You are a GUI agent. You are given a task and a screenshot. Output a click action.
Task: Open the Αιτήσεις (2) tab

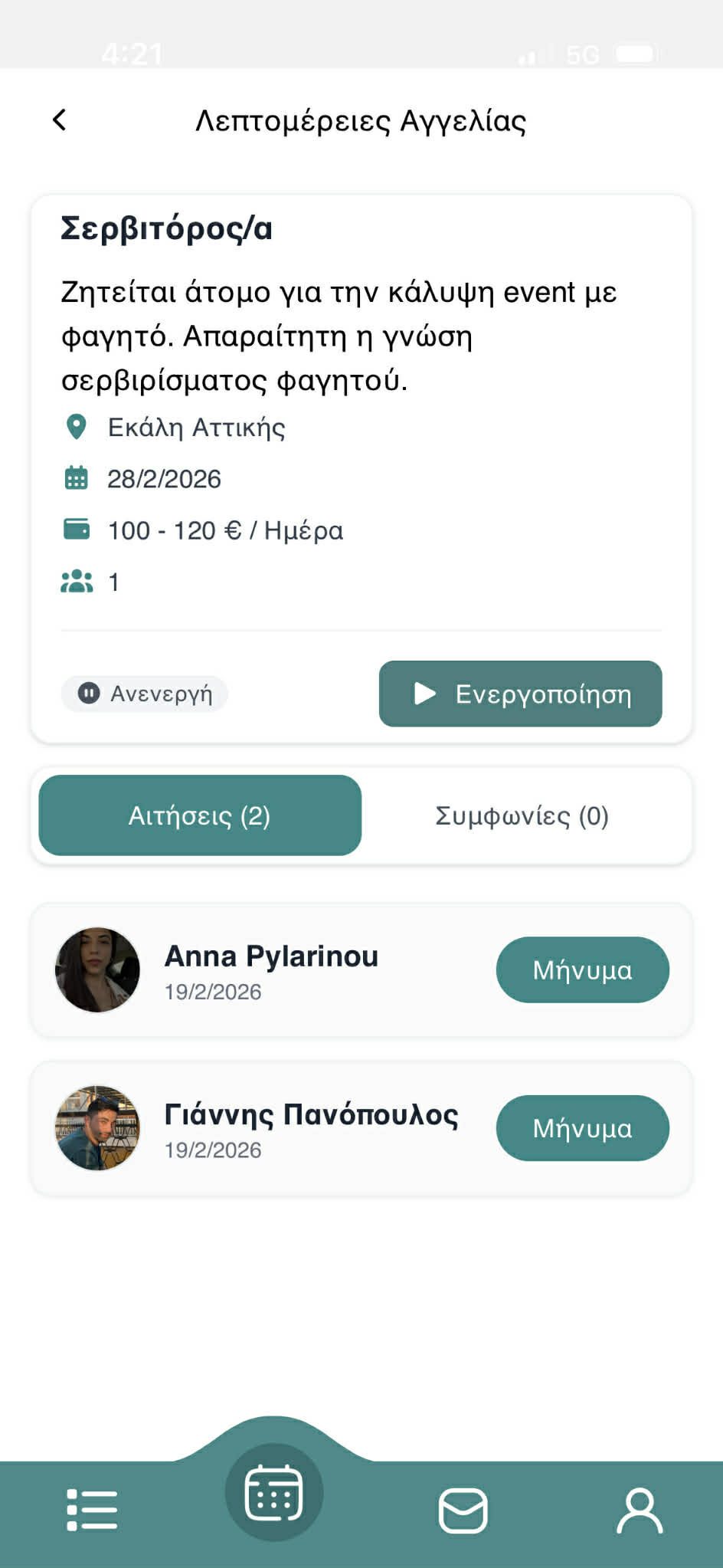click(x=200, y=815)
